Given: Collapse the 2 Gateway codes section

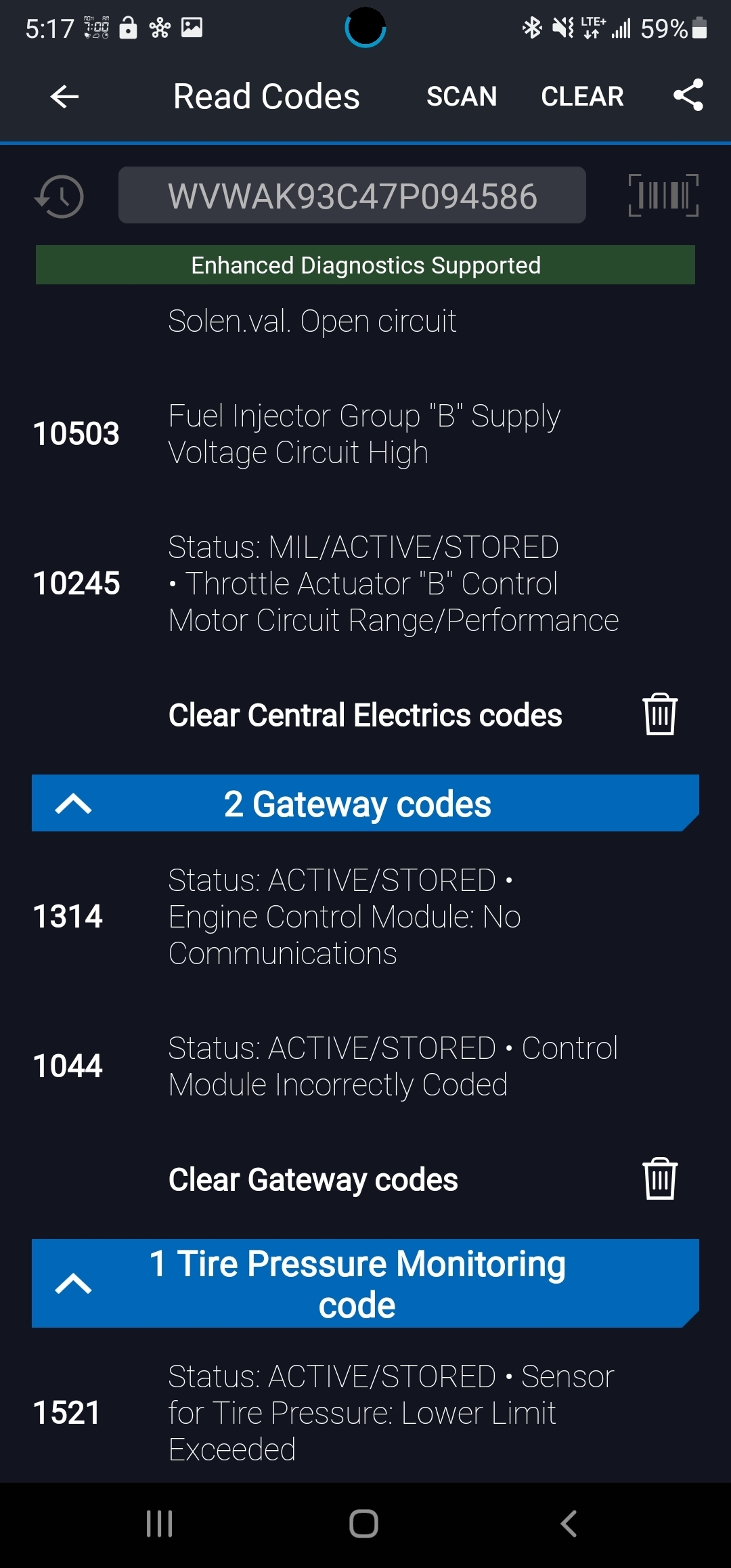Looking at the screenshot, I should 73,804.
